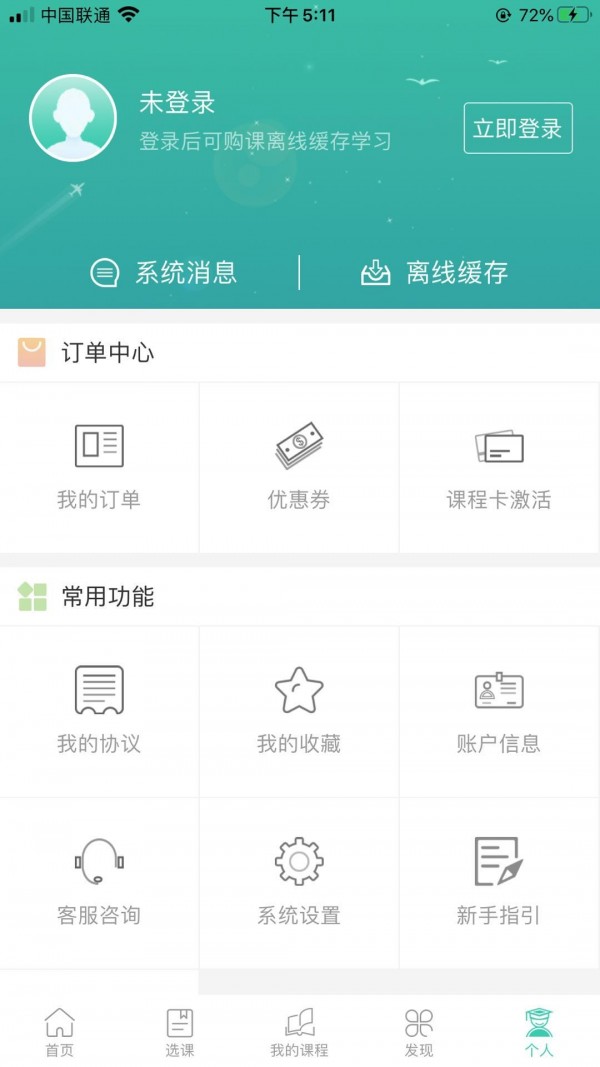Select the 个人 profile tab
The height and width of the screenshot is (1067, 600).
pyautogui.click(x=539, y=1032)
